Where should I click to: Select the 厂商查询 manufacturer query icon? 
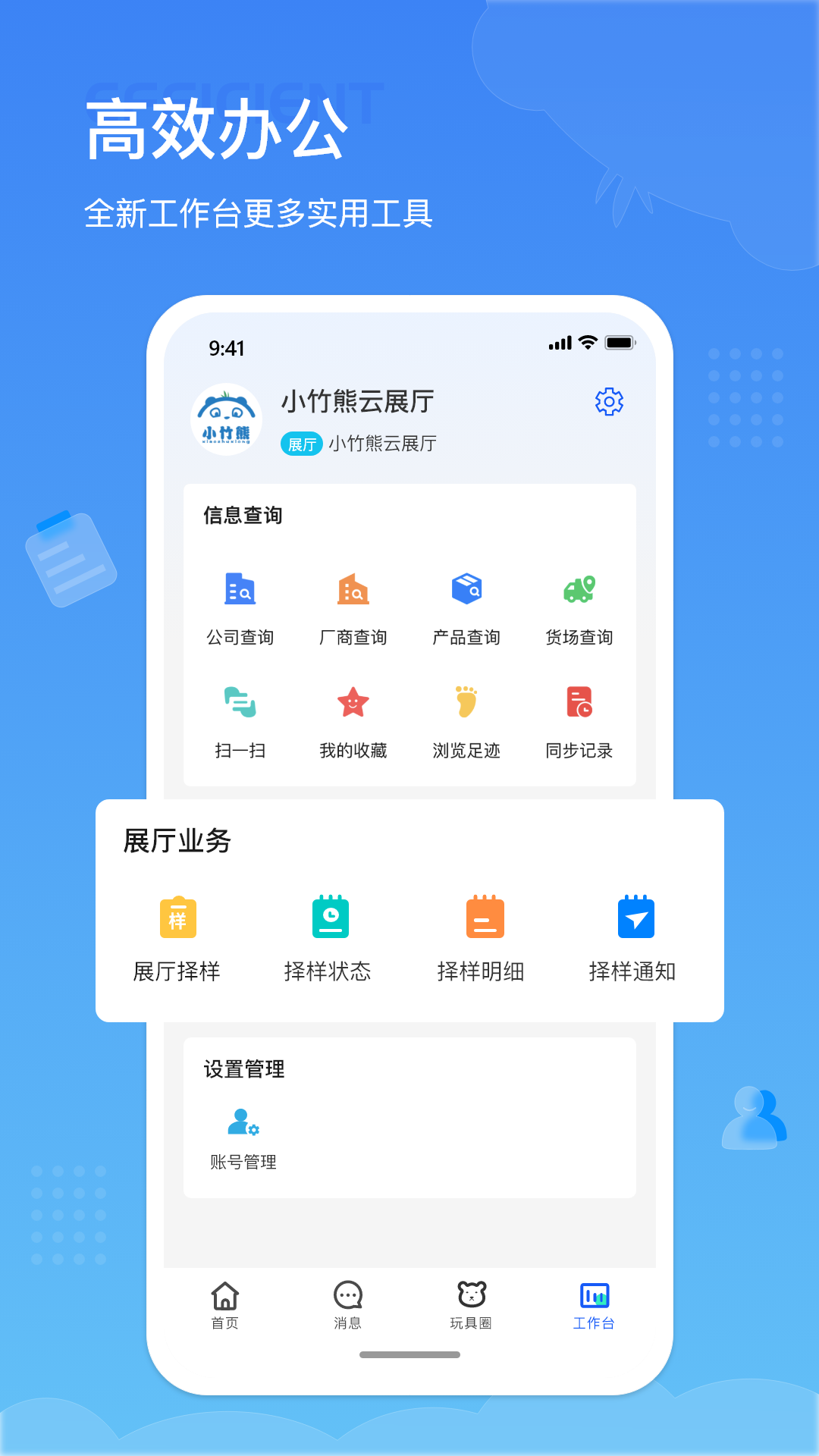tap(353, 607)
